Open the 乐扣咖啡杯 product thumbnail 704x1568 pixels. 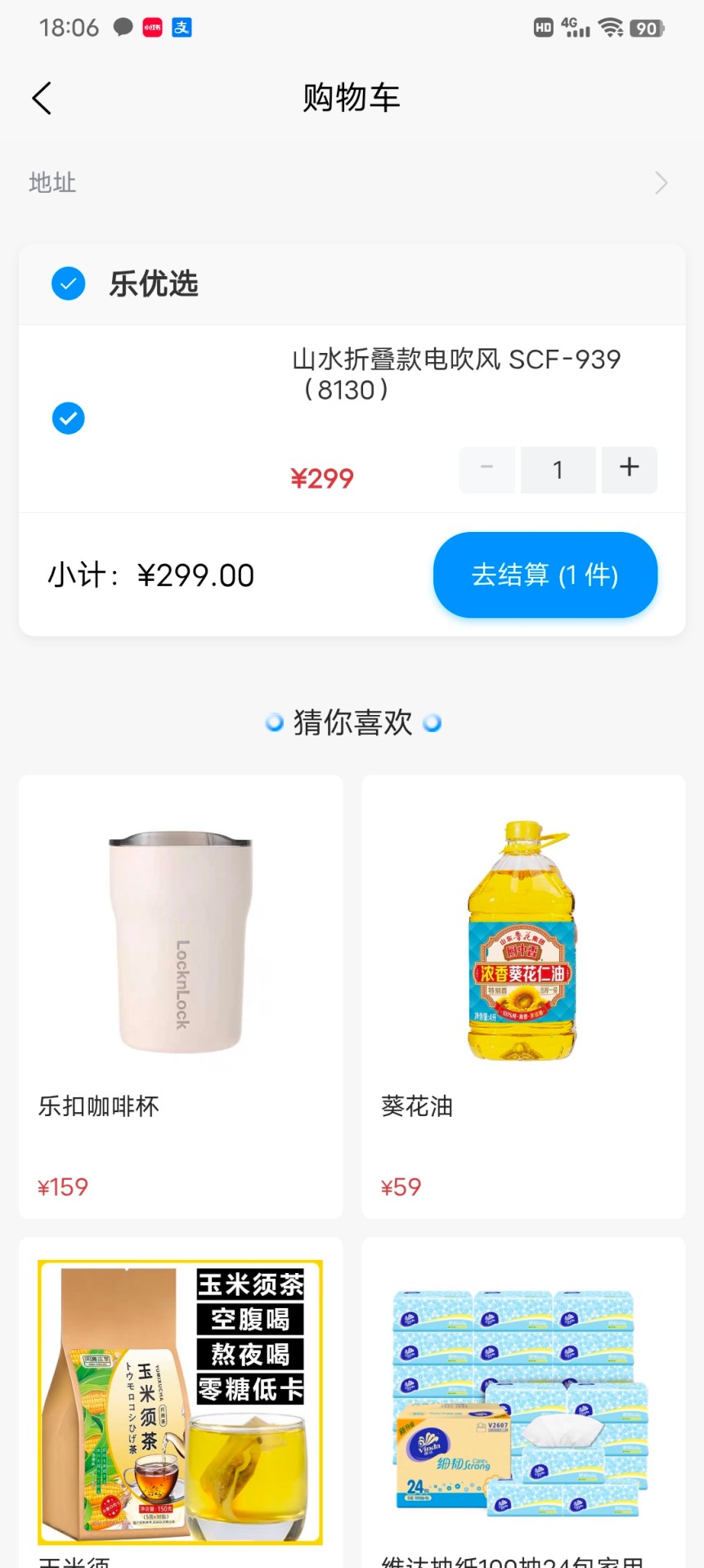pyautogui.click(x=180, y=940)
